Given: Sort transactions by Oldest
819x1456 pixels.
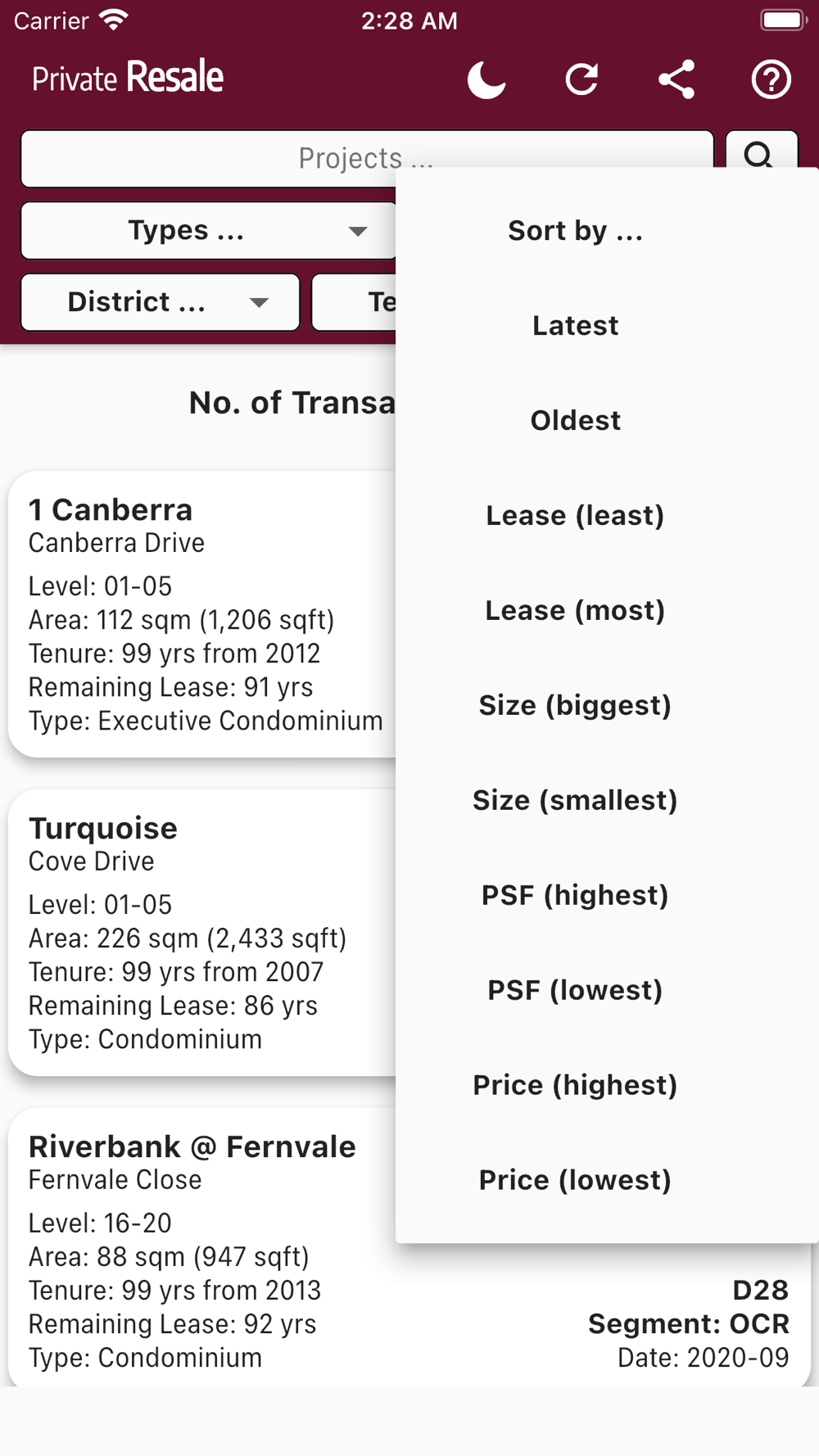Looking at the screenshot, I should (x=575, y=421).
